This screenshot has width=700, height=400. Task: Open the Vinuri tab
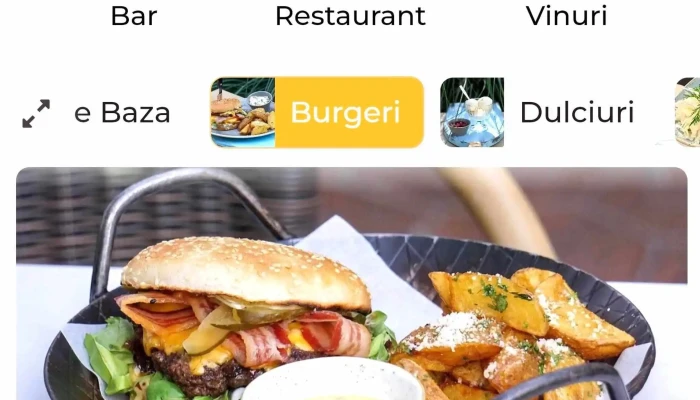[566, 16]
